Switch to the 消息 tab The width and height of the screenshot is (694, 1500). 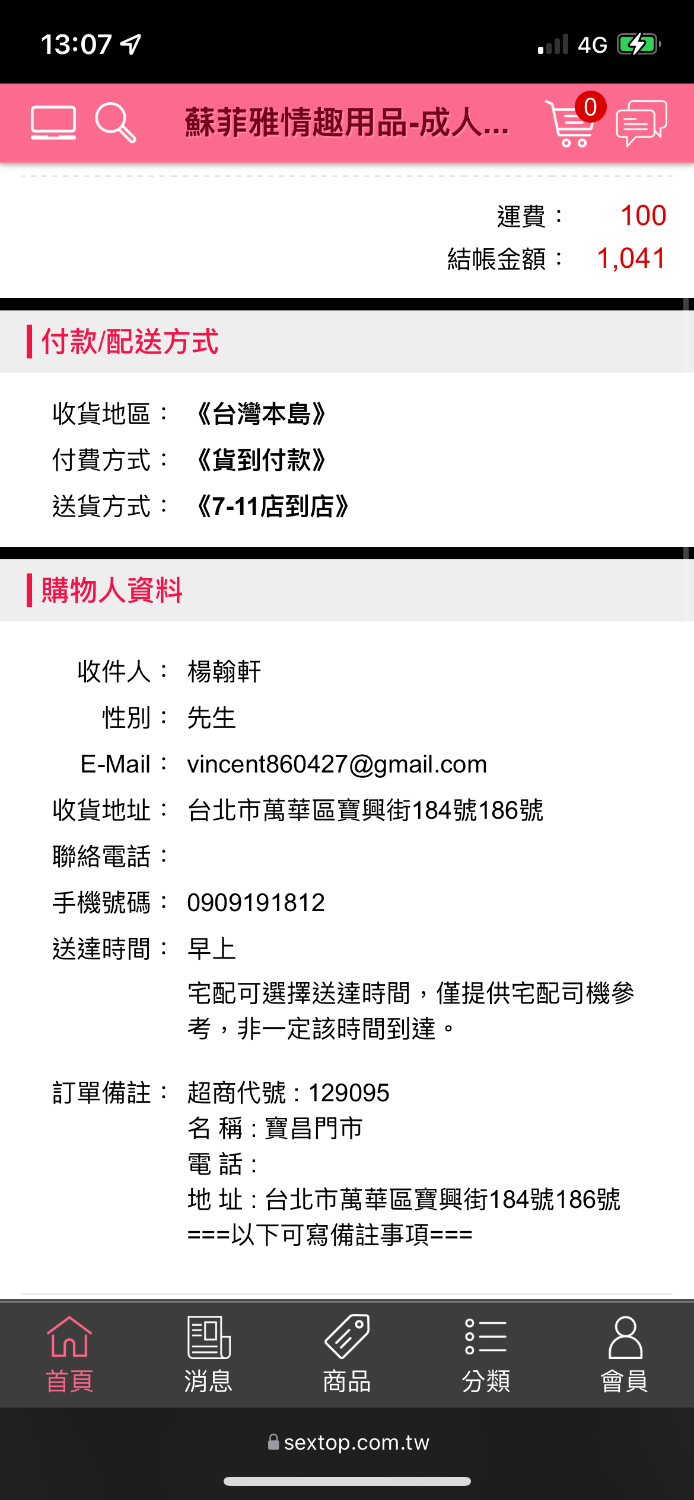point(208,1354)
